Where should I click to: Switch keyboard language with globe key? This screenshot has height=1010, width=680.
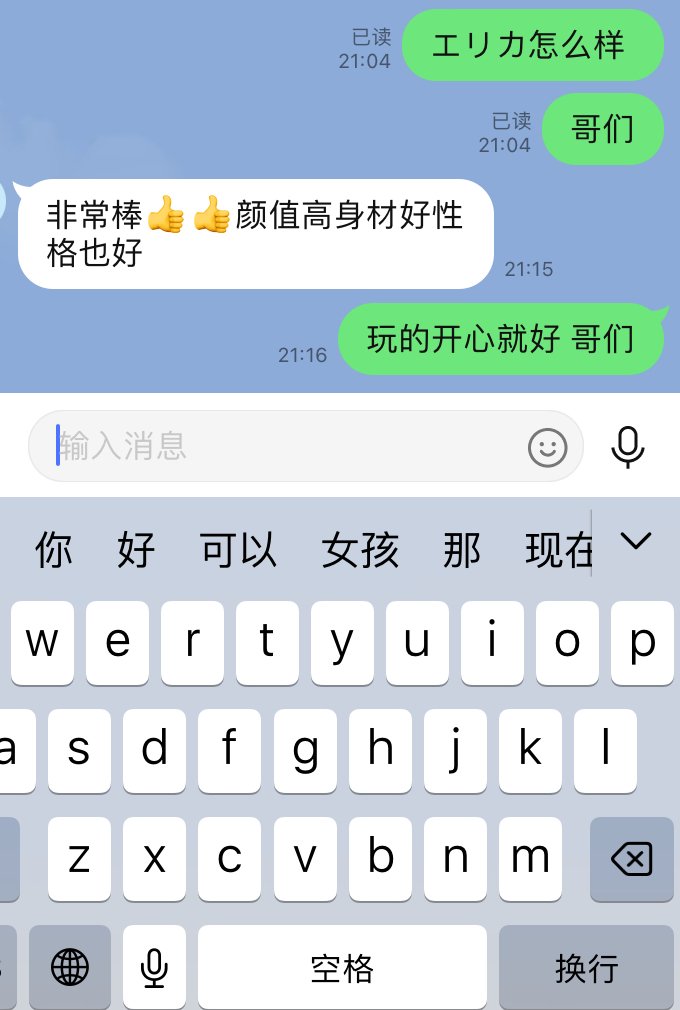pos(69,967)
